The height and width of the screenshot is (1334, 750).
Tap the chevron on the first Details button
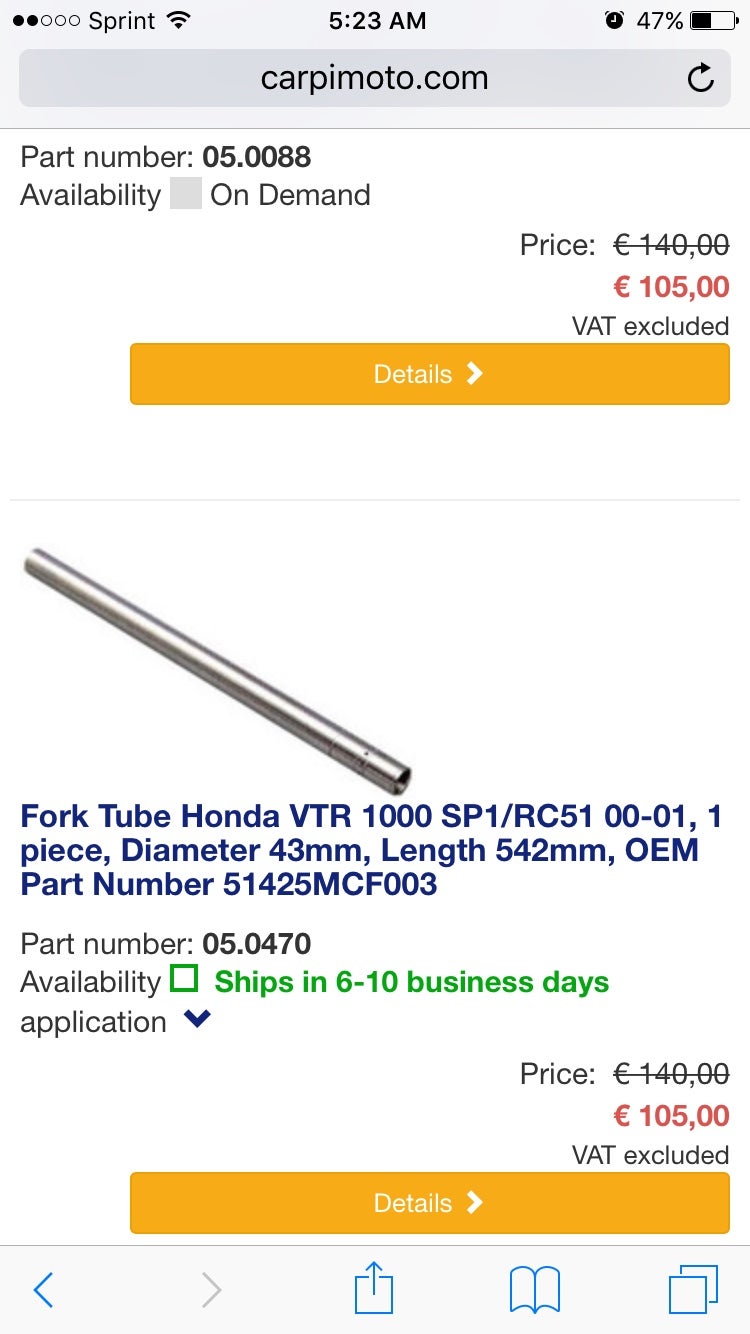tap(474, 373)
